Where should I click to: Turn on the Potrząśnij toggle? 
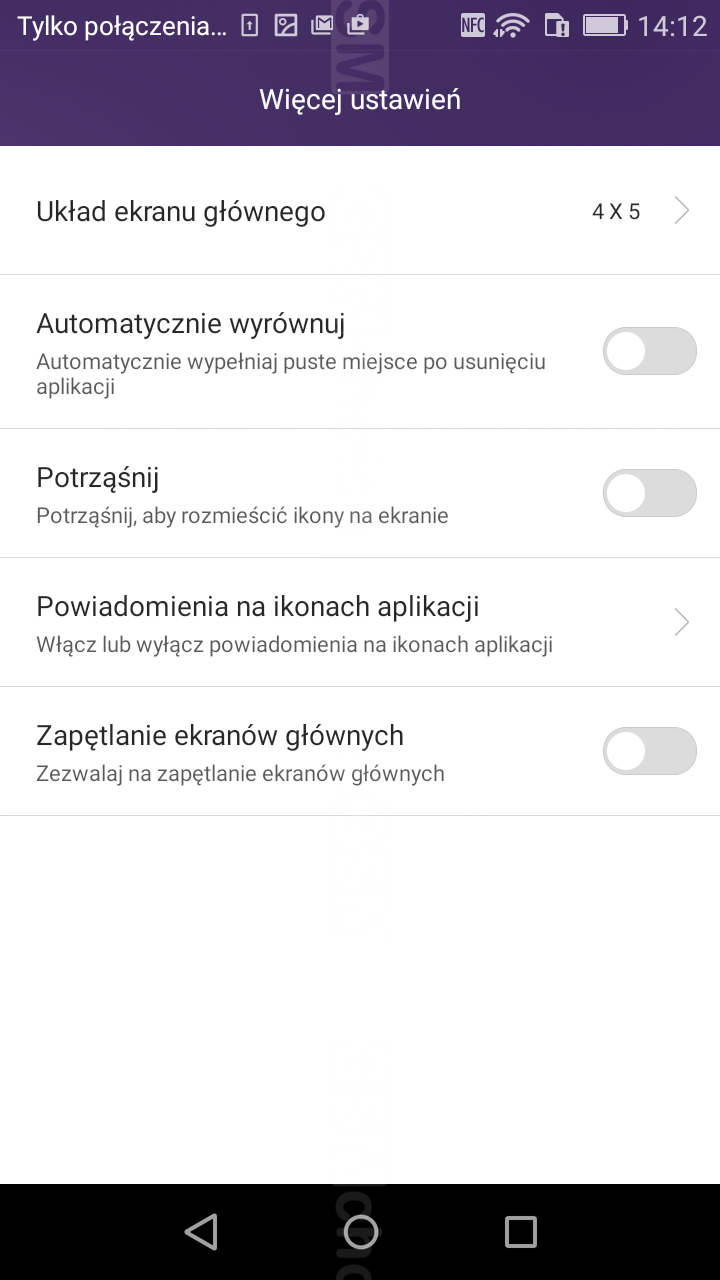[649, 493]
